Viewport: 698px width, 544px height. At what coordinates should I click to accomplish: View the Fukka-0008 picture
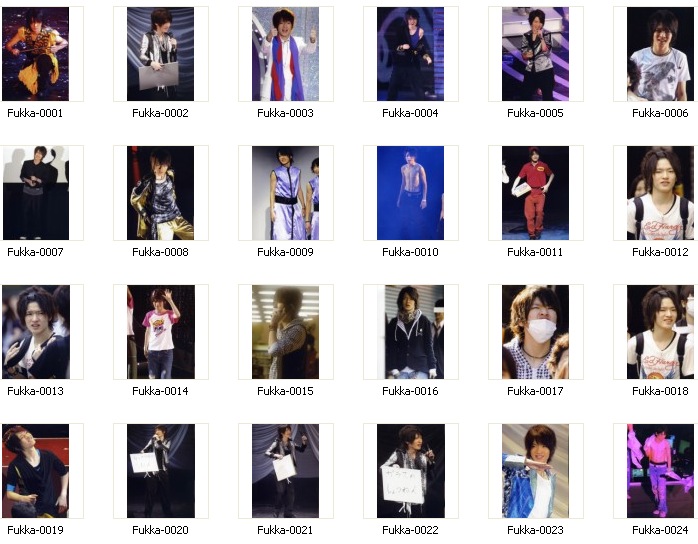[160, 193]
